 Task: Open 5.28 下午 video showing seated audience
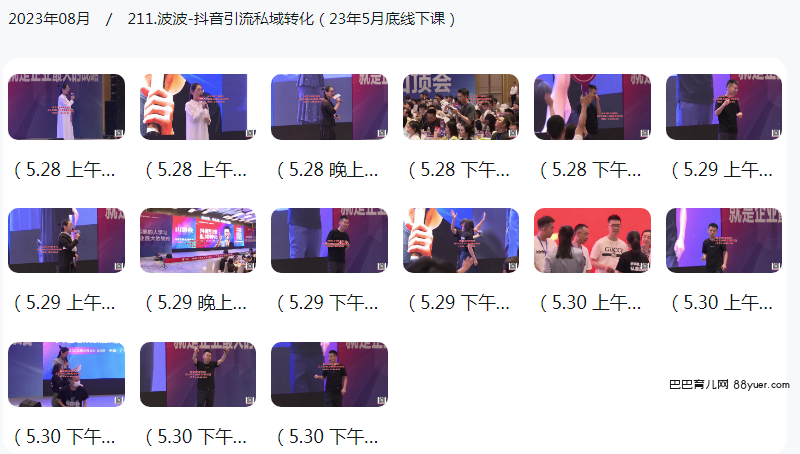460,107
